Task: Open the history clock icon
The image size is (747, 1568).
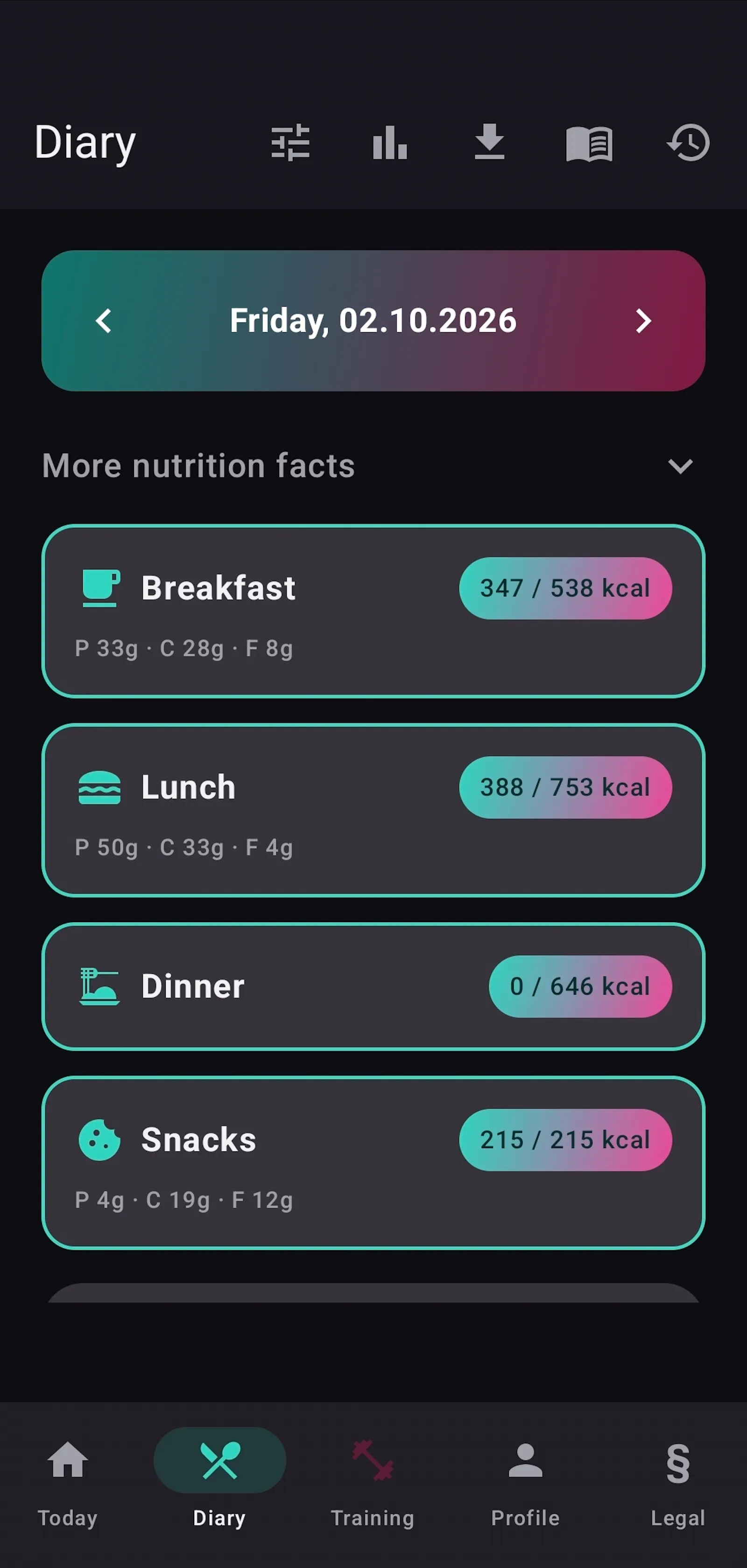Action: (x=689, y=142)
